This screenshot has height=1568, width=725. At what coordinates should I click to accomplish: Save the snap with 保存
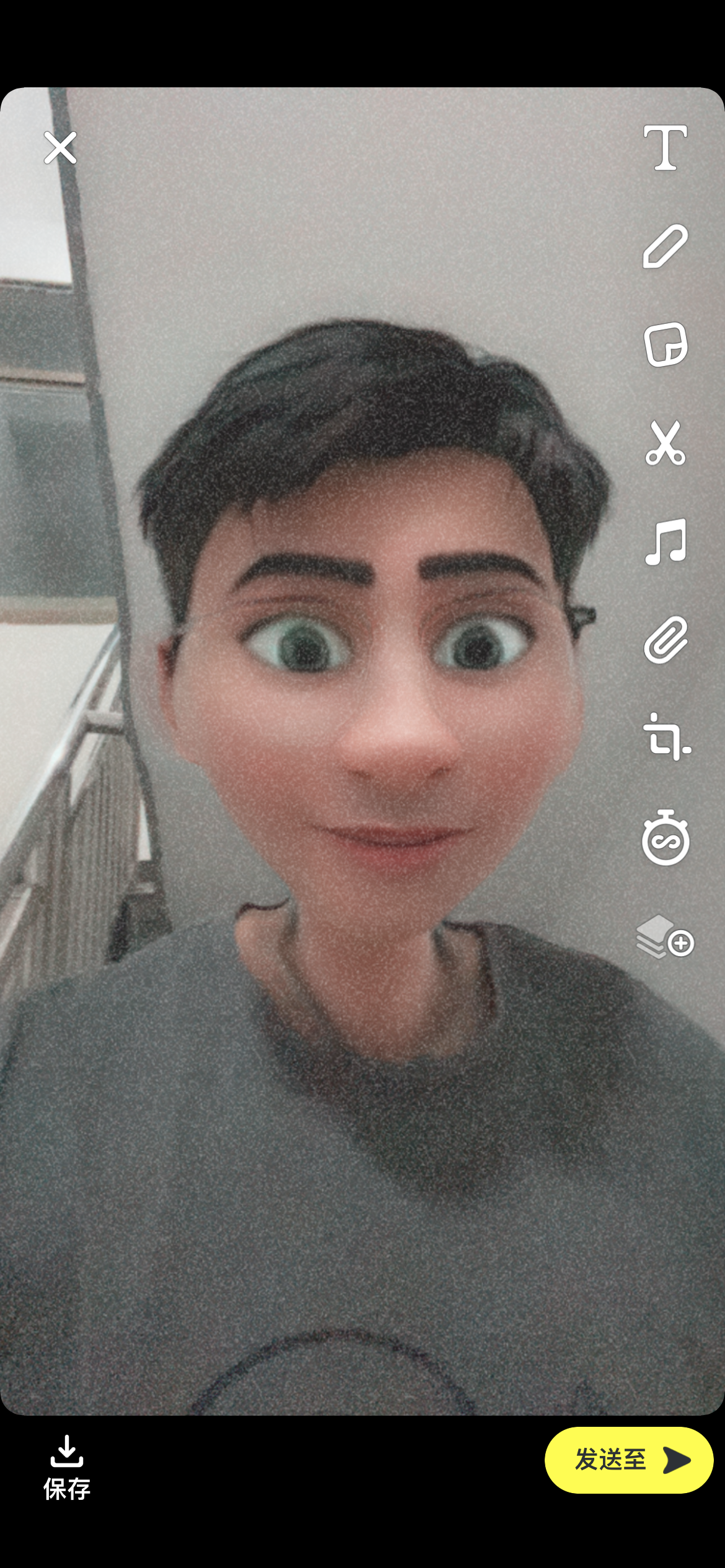tap(67, 1468)
